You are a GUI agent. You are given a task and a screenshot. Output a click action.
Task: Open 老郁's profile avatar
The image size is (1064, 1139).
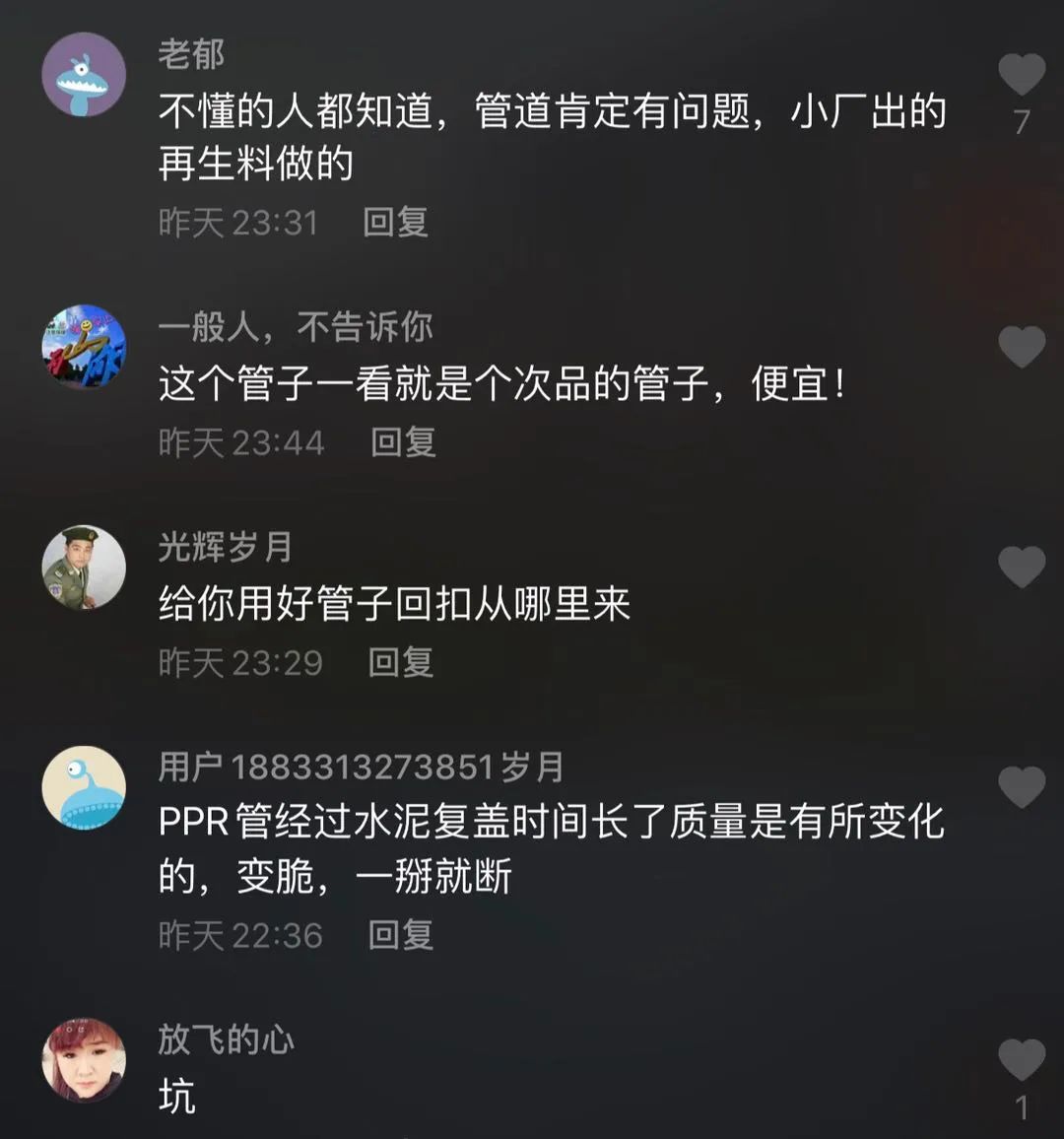pyautogui.click(x=84, y=75)
